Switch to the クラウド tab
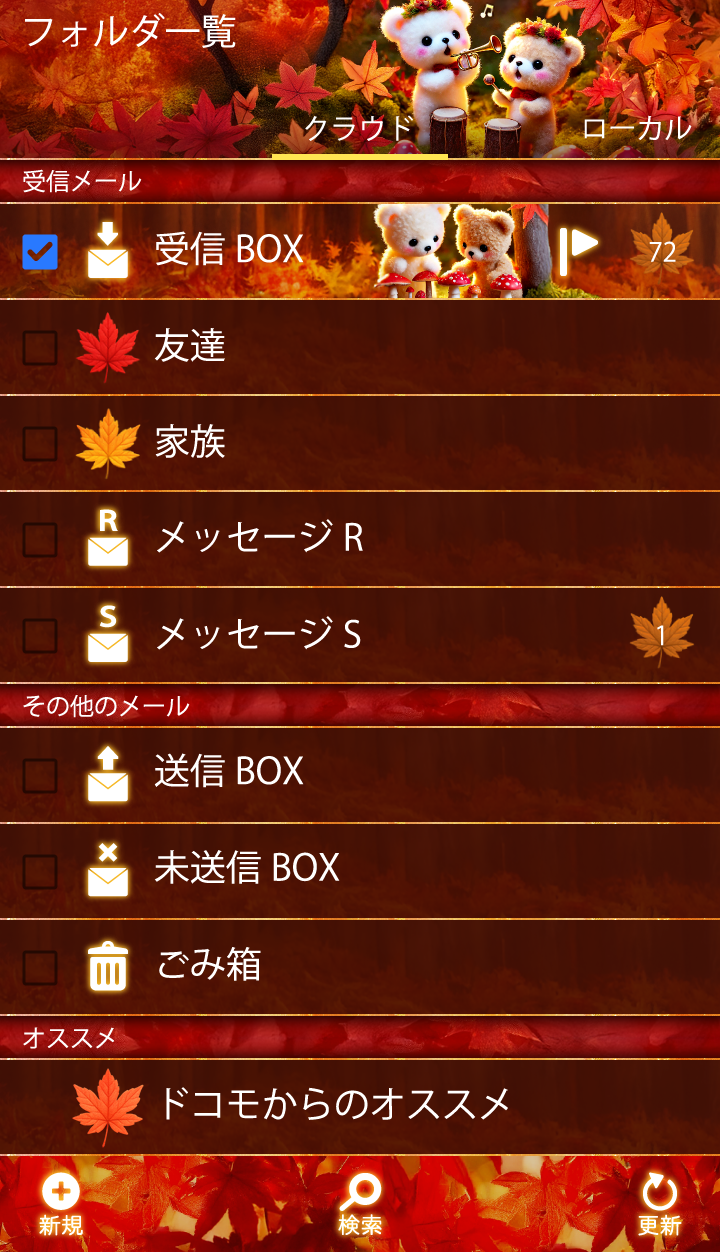720x1252 pixels. coord(359,129)
